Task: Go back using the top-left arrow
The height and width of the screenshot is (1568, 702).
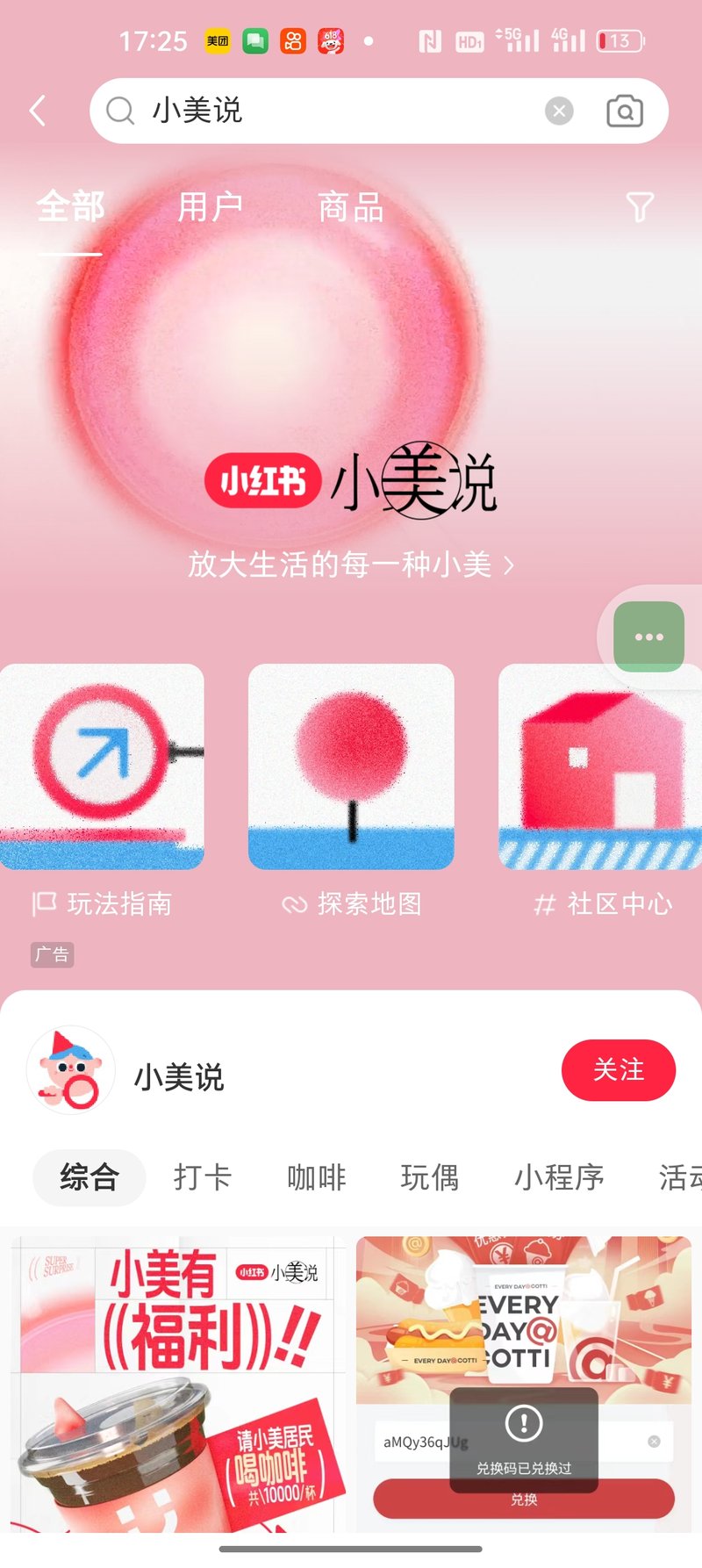Action: pyautogui.click(x=38, y=111)
